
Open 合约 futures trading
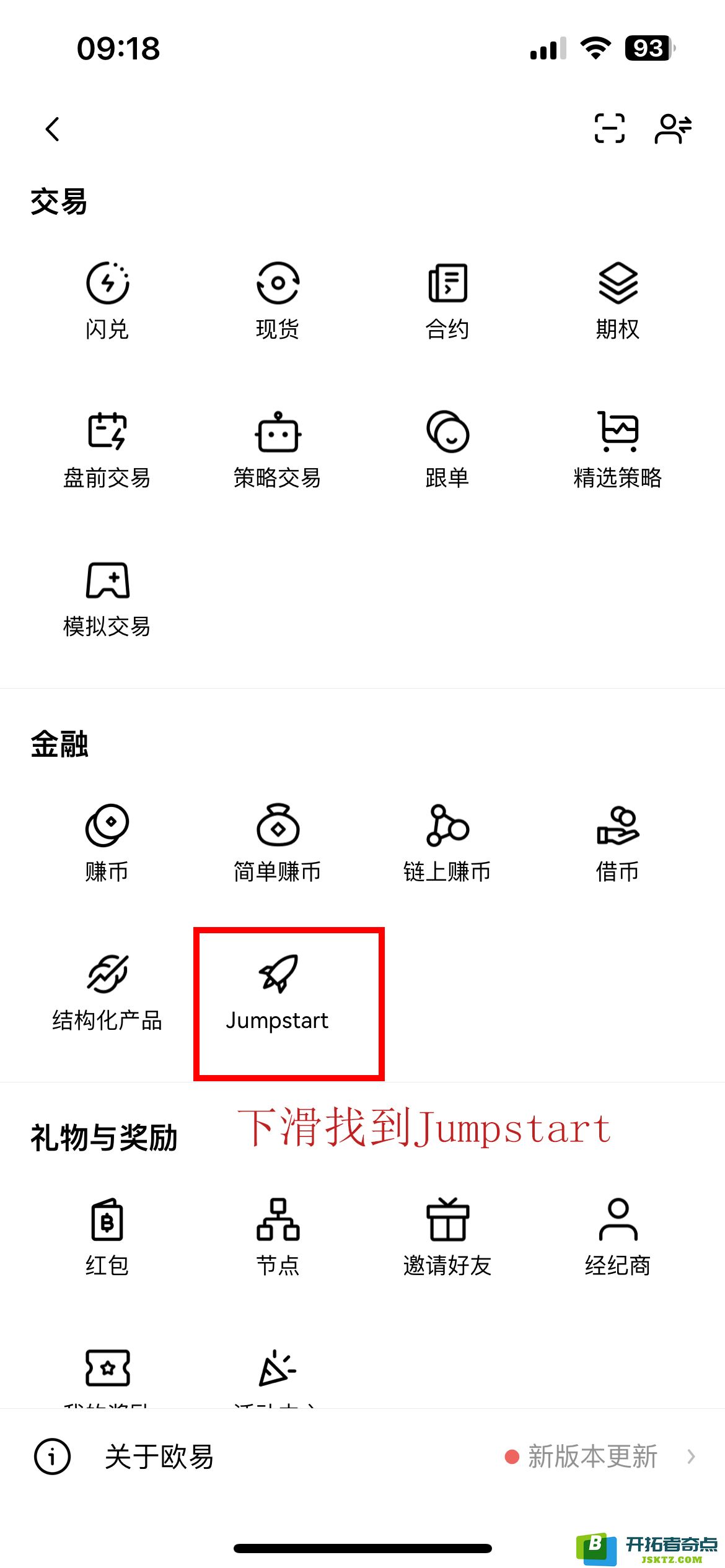447,300
